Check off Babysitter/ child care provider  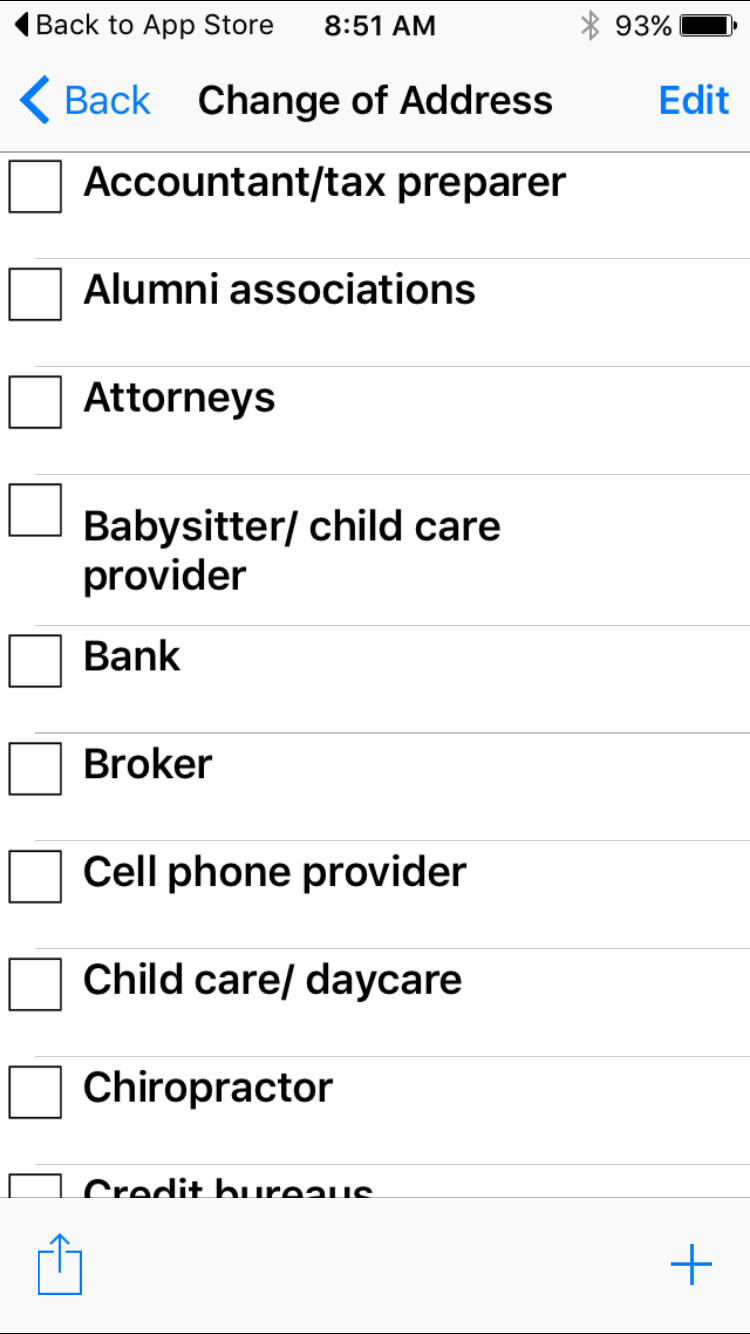pyautogui.click(x=35, y=511)
